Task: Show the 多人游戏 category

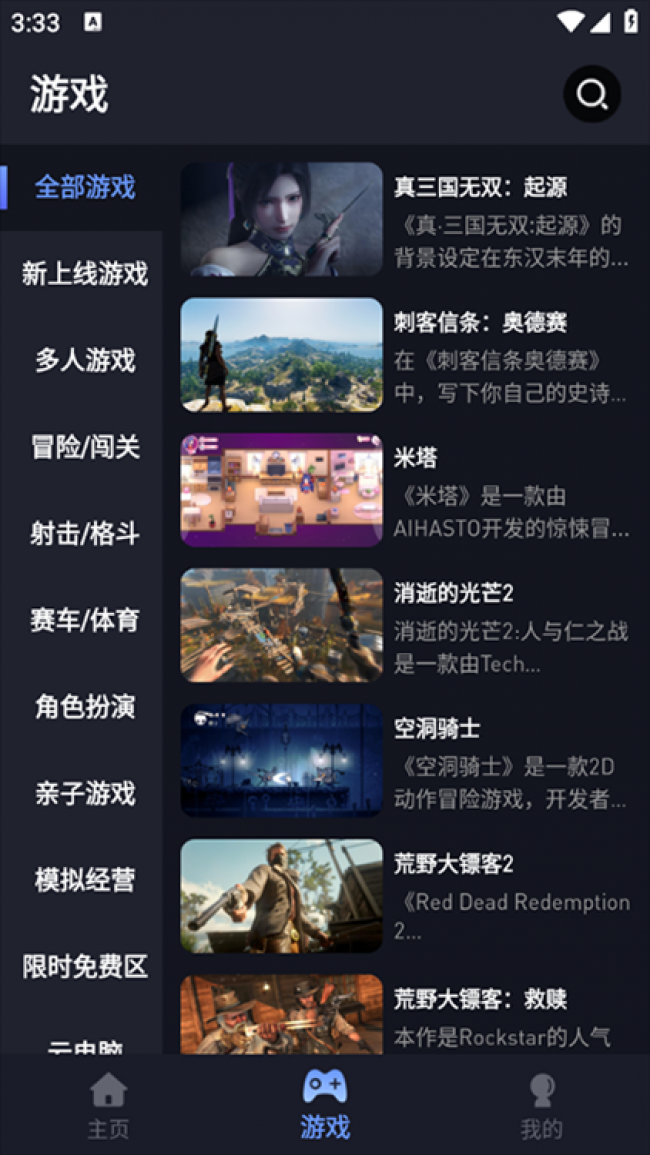Action: 85,360
